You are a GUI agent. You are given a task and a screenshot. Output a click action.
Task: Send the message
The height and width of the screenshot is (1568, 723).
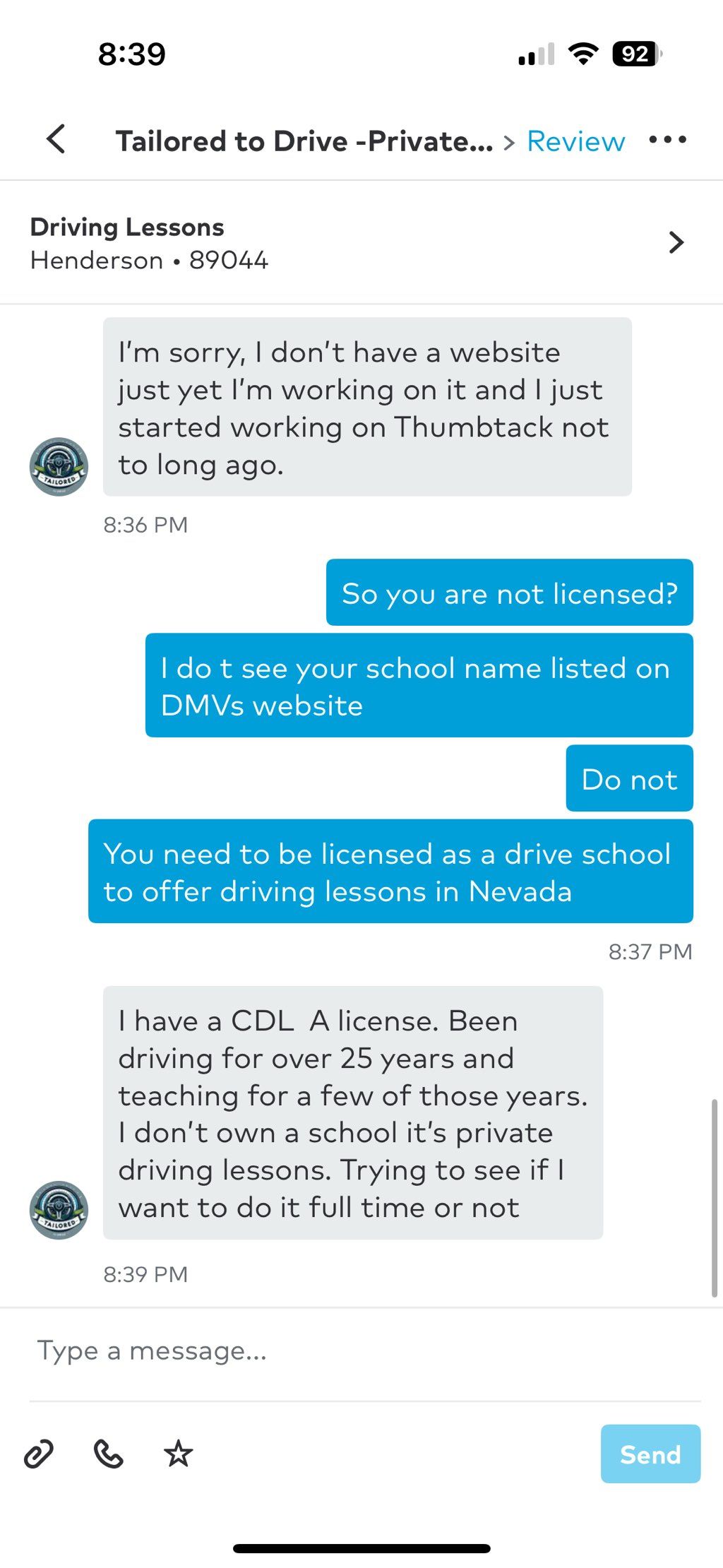point(650,1454)
